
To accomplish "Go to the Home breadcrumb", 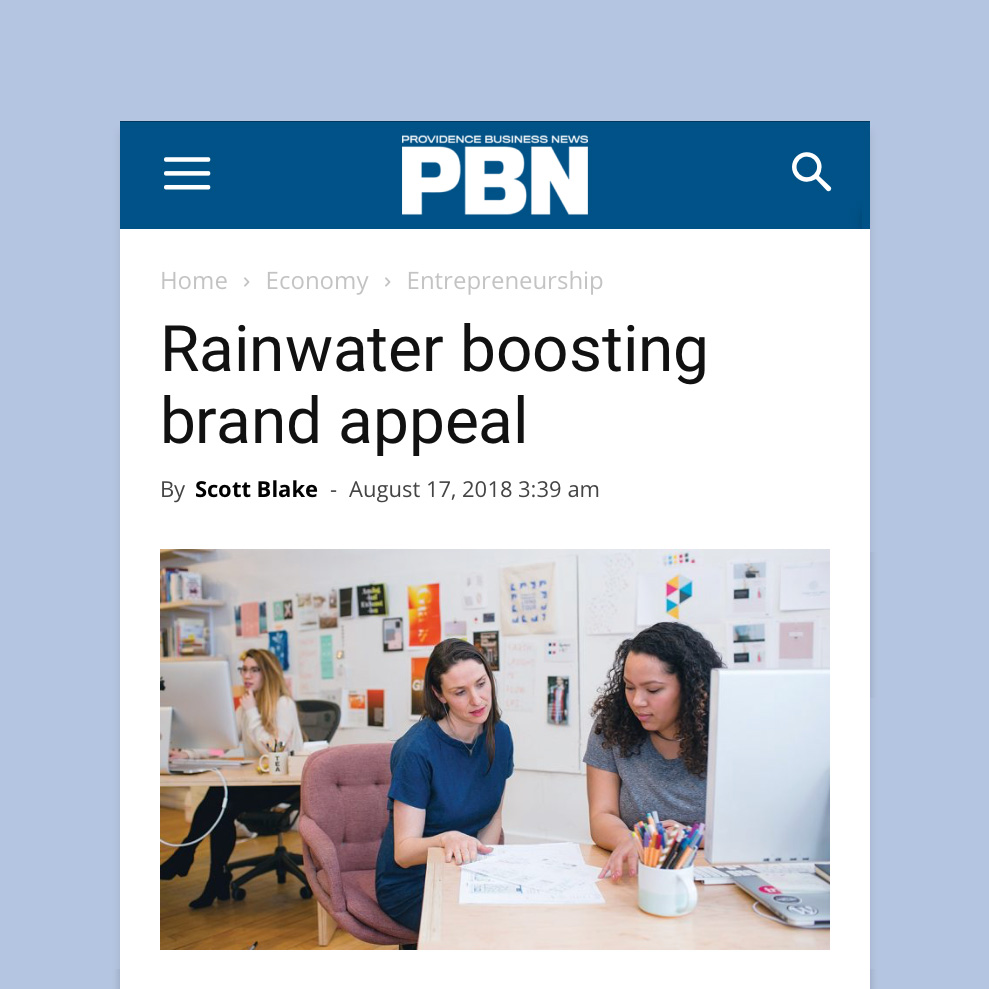I will pyautogui.click(x=194, y=281).
